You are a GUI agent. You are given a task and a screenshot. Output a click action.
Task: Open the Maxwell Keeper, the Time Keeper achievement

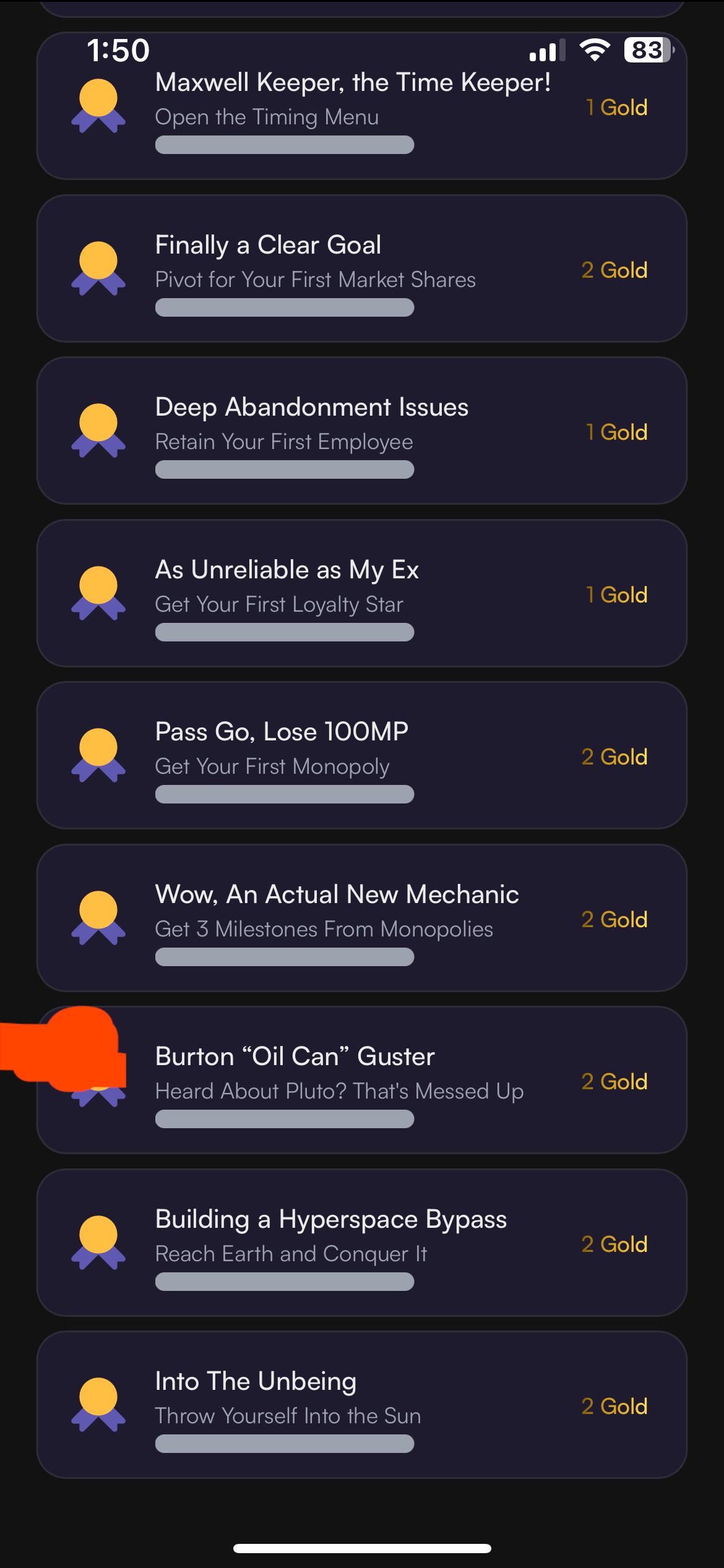[362, 106]
